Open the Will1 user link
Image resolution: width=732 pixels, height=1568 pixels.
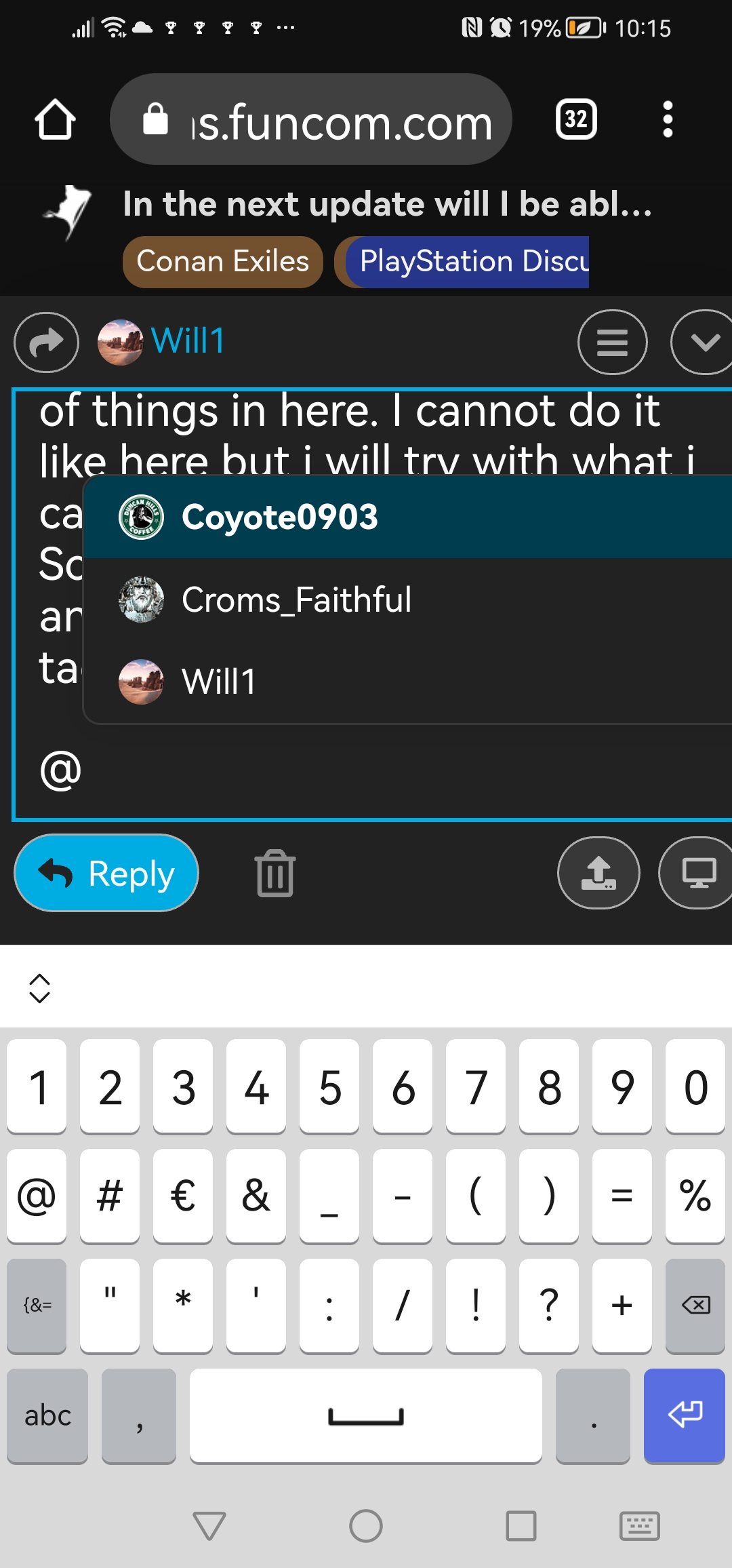[187, 340]
